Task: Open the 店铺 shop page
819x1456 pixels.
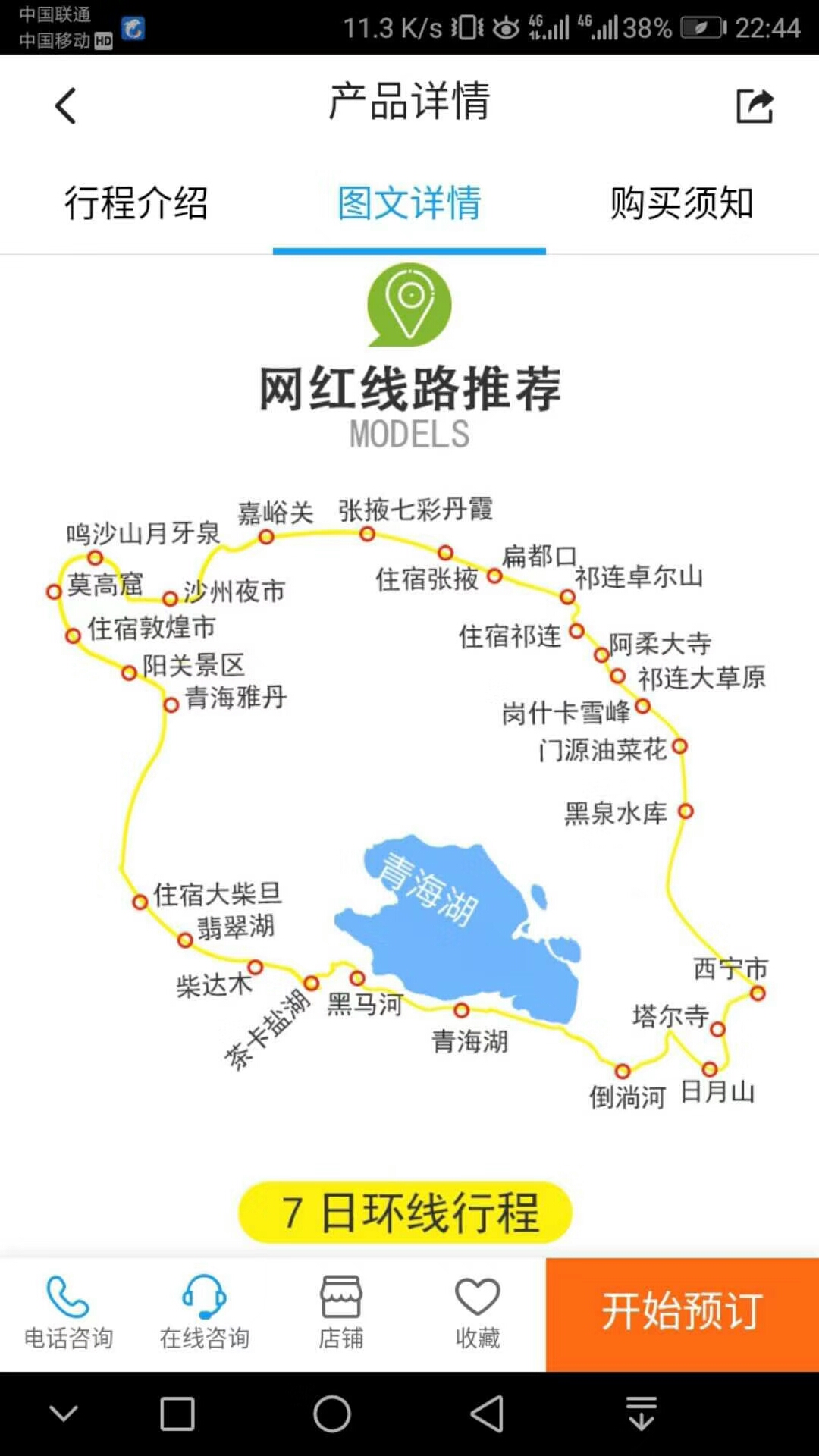Action: tap(341, 1313)
